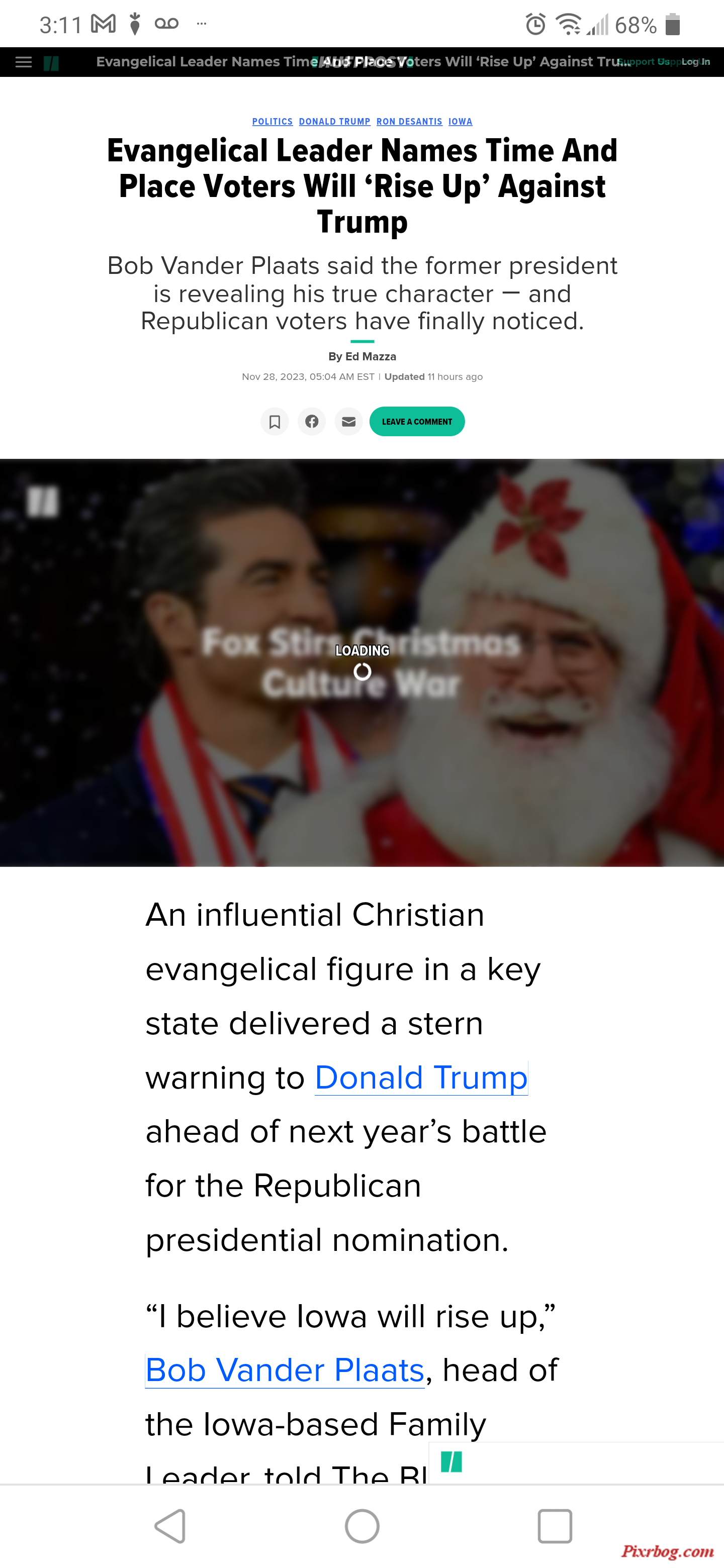Follow the Donald Trump link in text
724x1568 pixels.
click(x=421, y=1078)
